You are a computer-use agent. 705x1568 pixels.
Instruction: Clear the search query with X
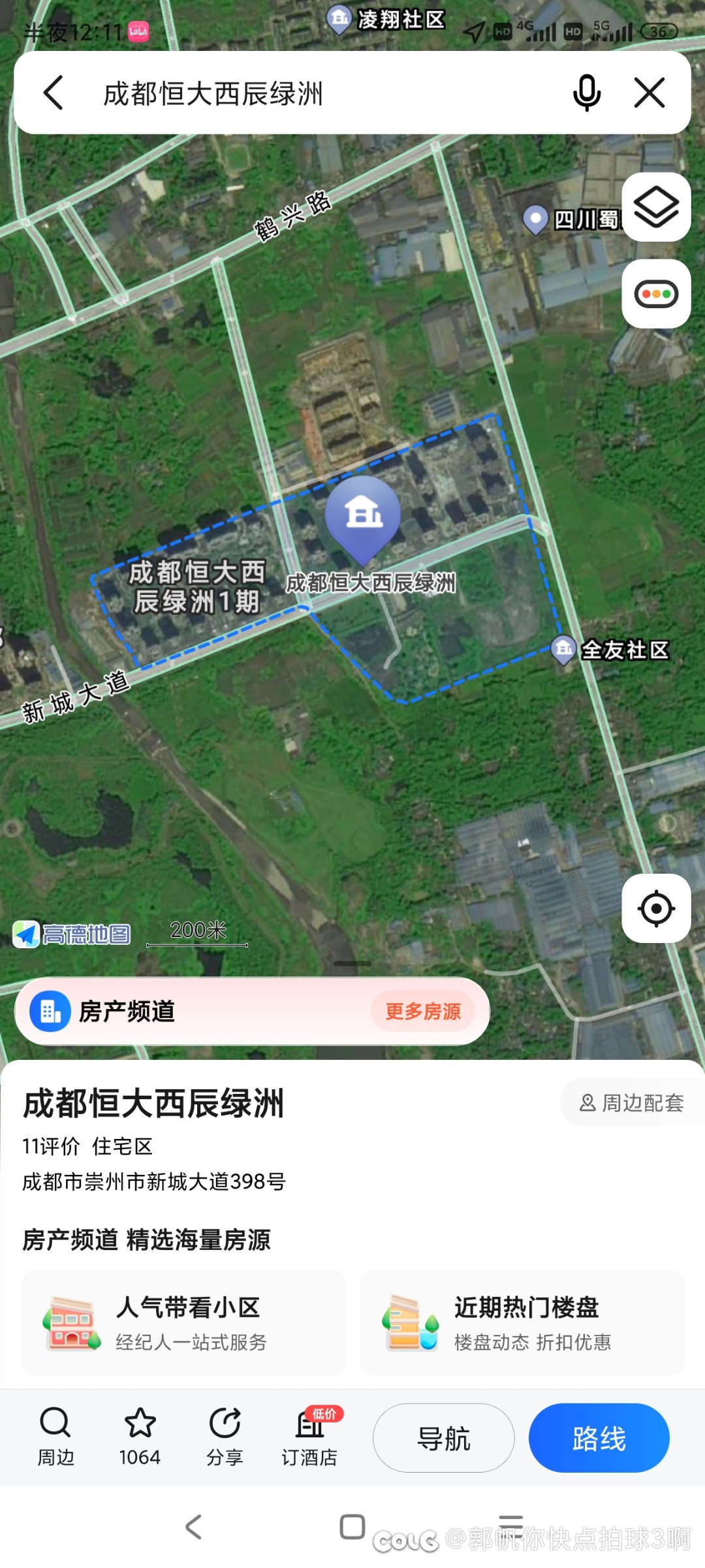tap(650, 93)
